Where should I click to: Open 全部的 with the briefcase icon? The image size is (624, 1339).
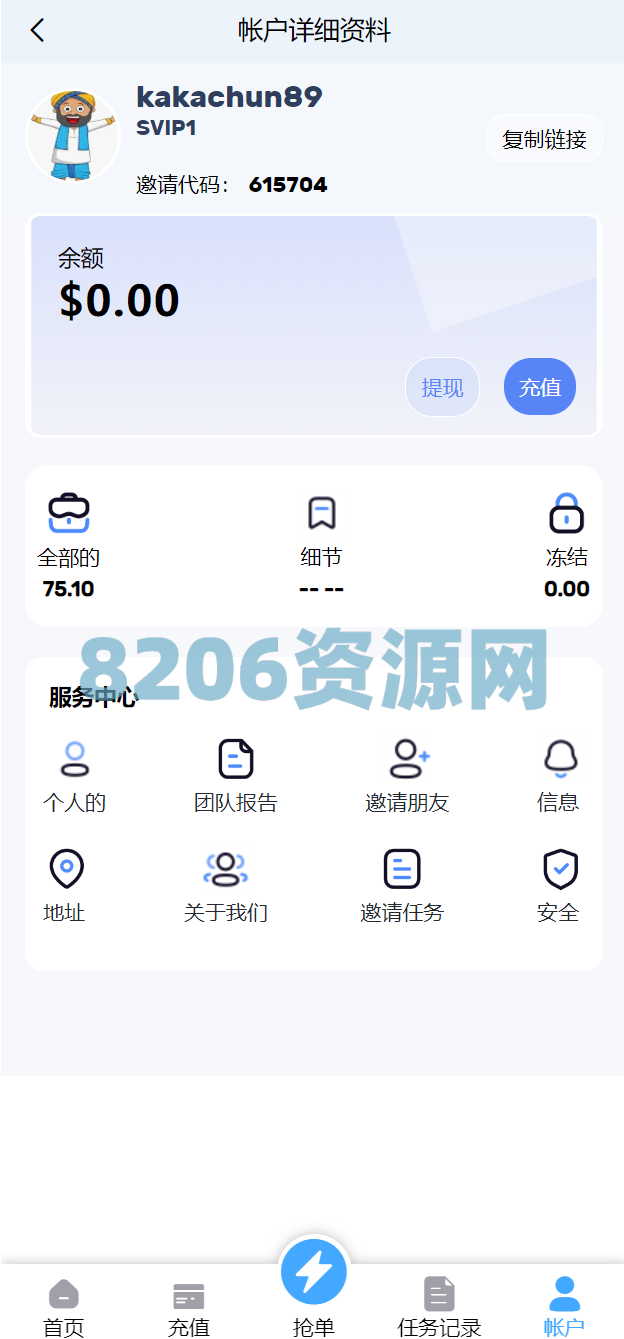pos(69,545)
